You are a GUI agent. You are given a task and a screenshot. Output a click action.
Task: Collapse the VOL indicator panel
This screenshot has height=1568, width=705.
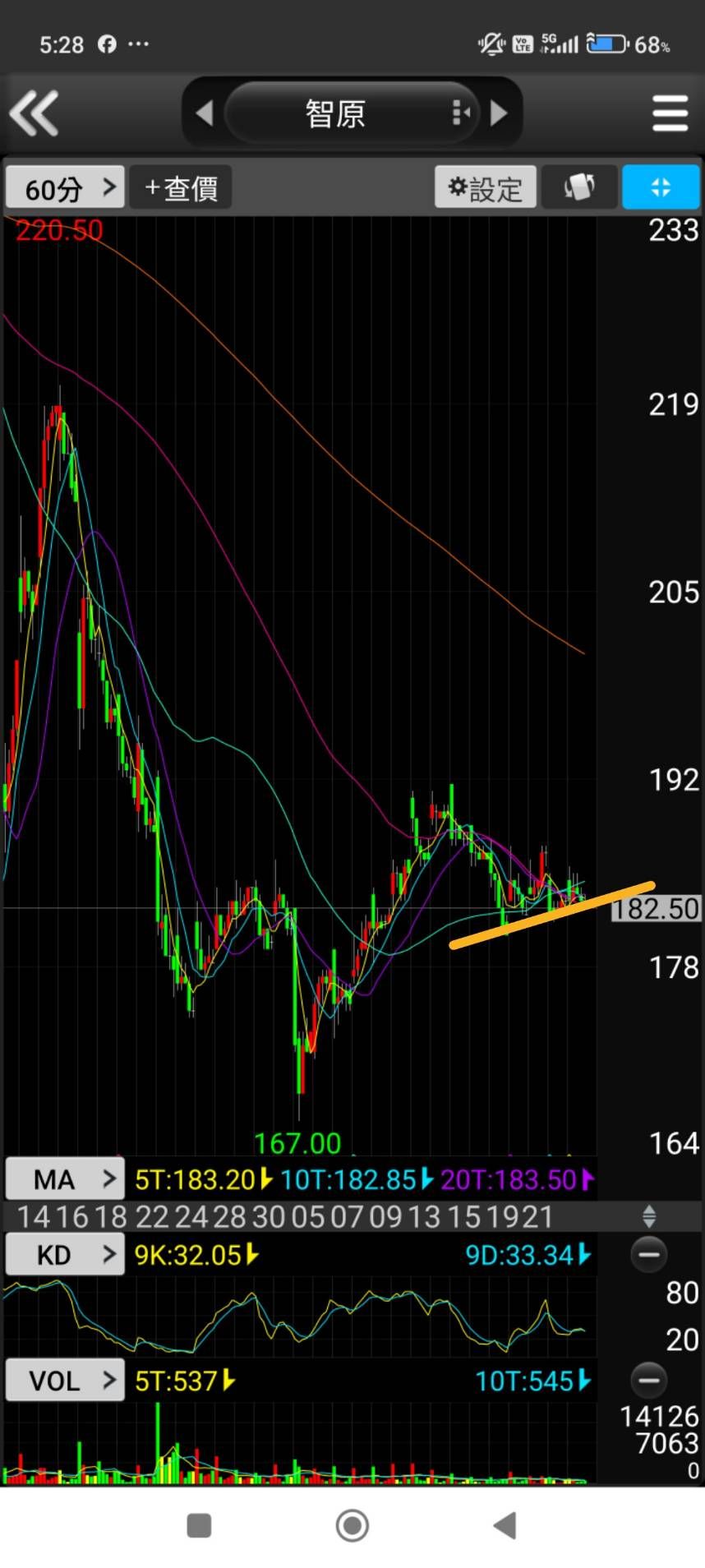648,1381
